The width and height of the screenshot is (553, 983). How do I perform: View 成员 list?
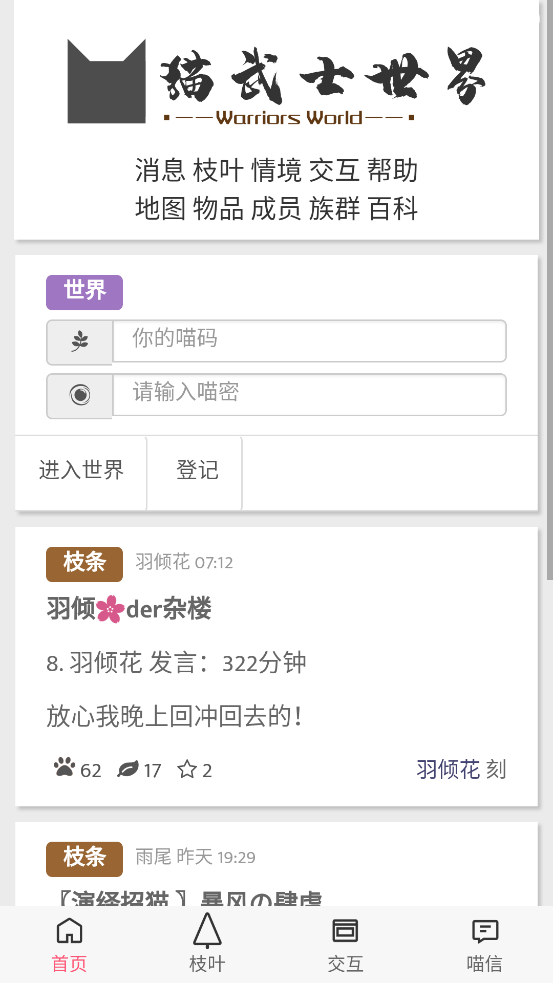coord(276,209)
